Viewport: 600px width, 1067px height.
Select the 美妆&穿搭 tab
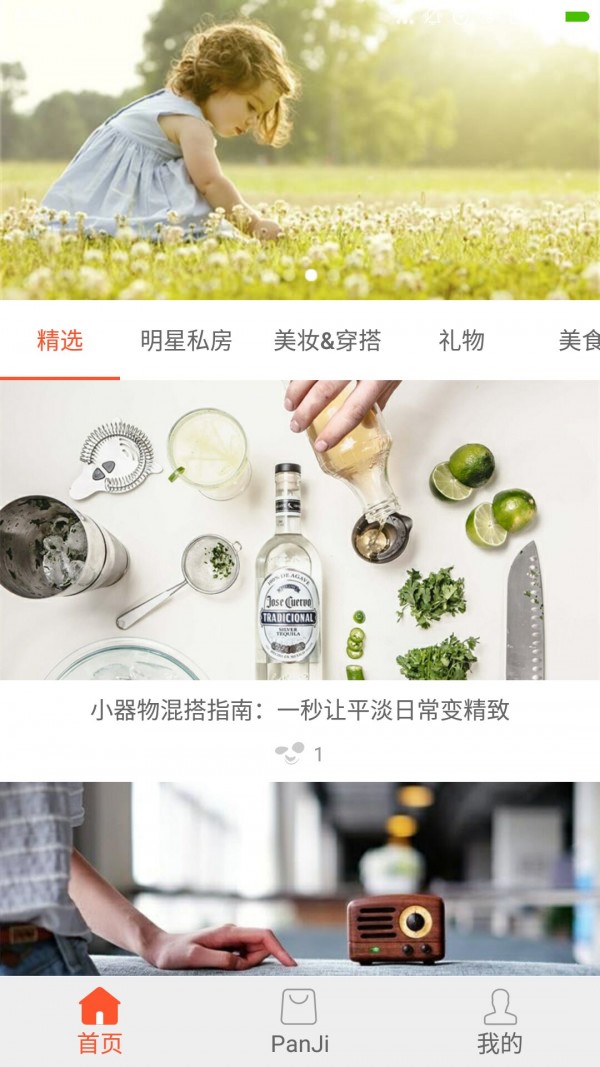[327, 341]
